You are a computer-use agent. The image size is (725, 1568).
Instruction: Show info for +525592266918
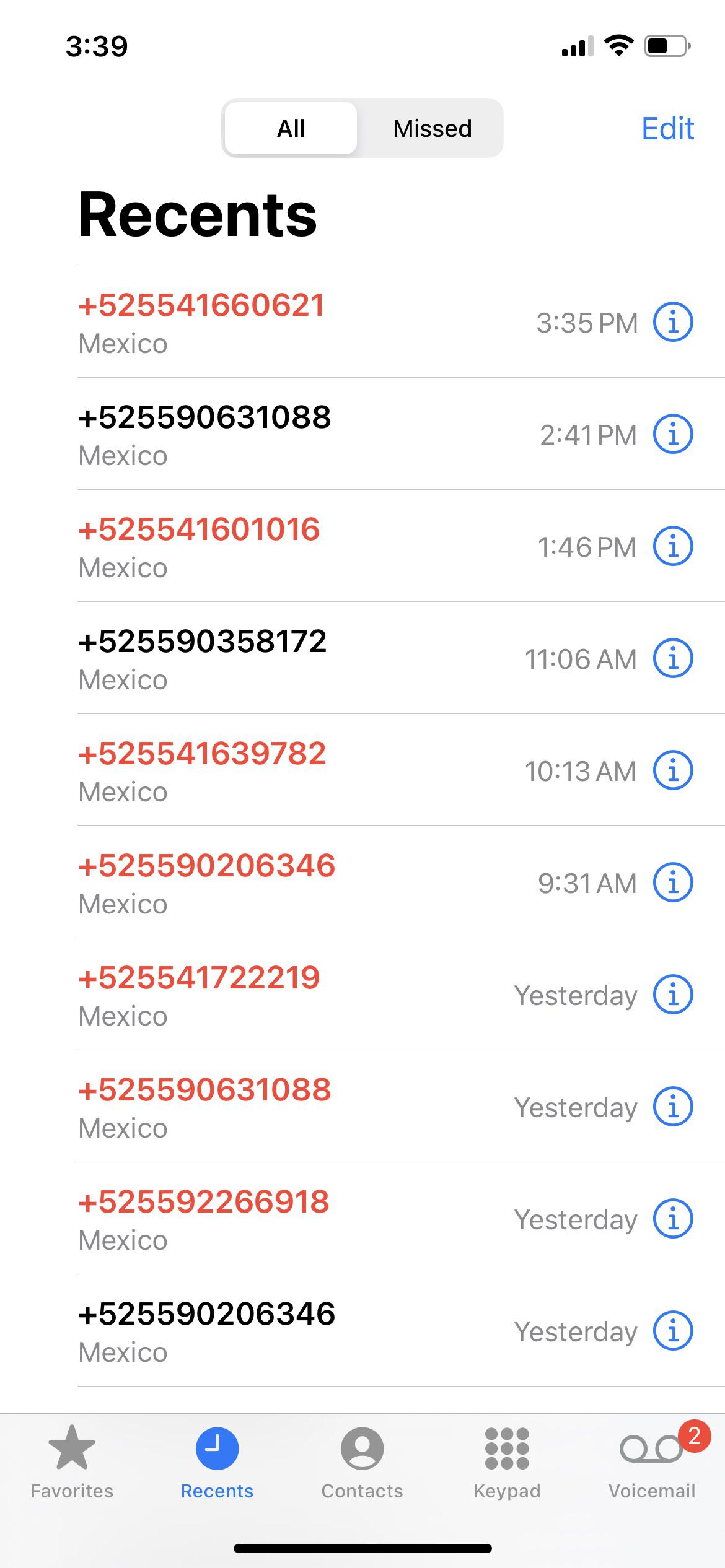[x=673, y=1219]
